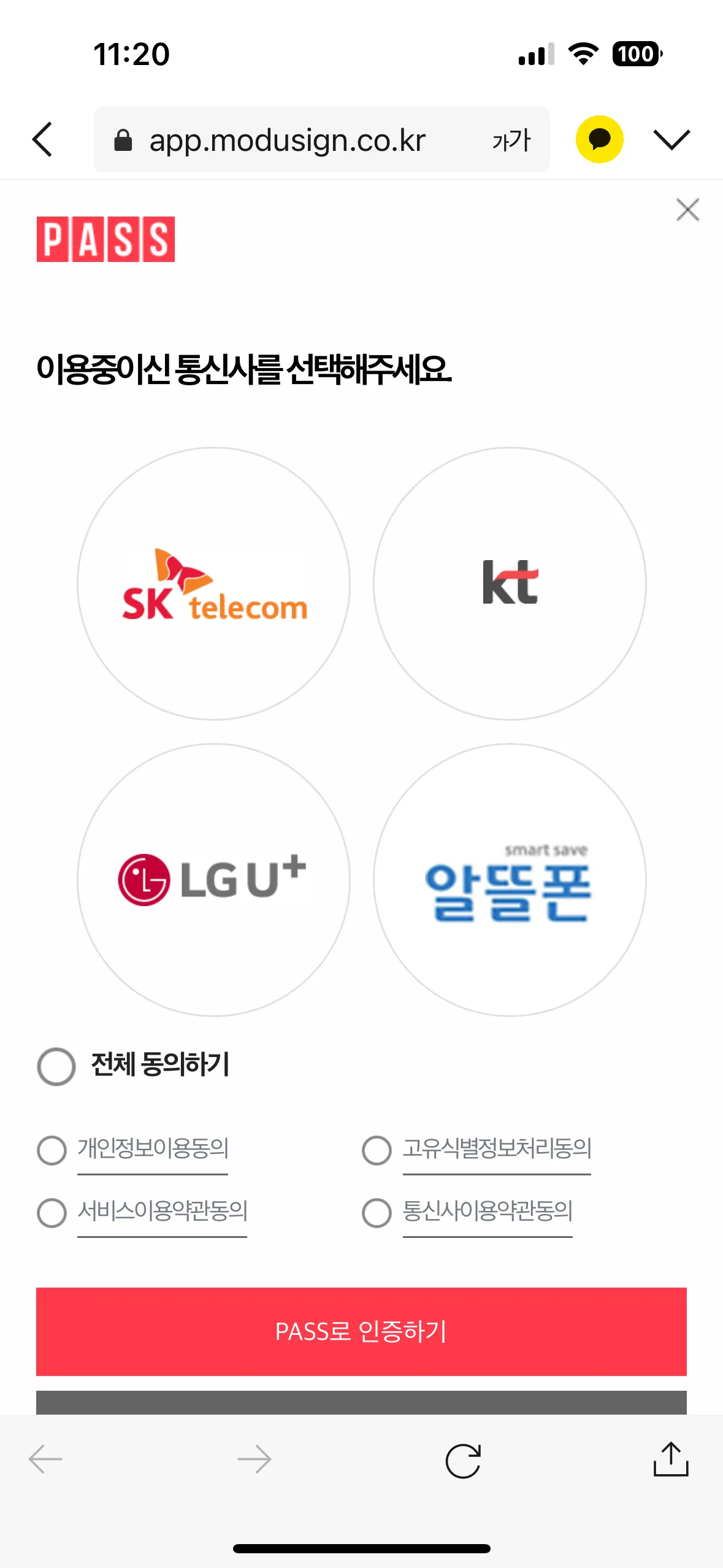
Task: Choose kt as your carrier
Action: point(510,583)
